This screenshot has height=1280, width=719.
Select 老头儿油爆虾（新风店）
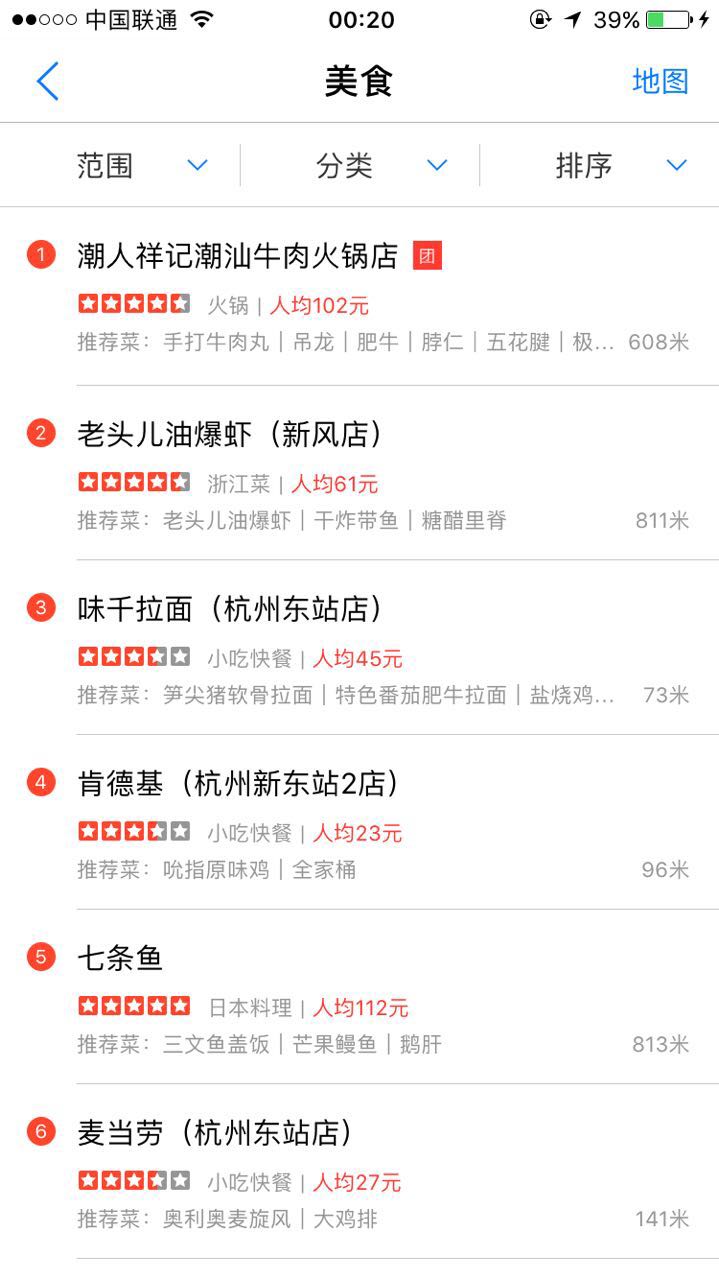click(x=360, y=473)
